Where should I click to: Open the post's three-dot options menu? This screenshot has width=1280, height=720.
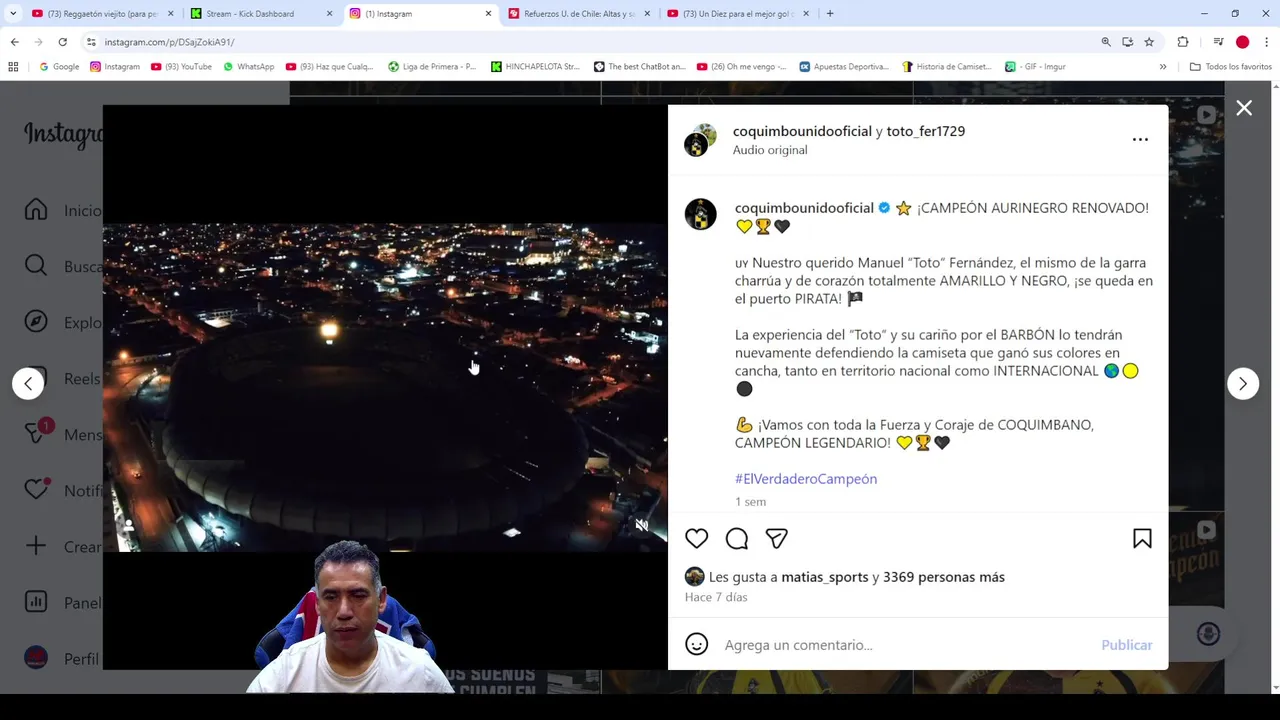(1140, 140)
